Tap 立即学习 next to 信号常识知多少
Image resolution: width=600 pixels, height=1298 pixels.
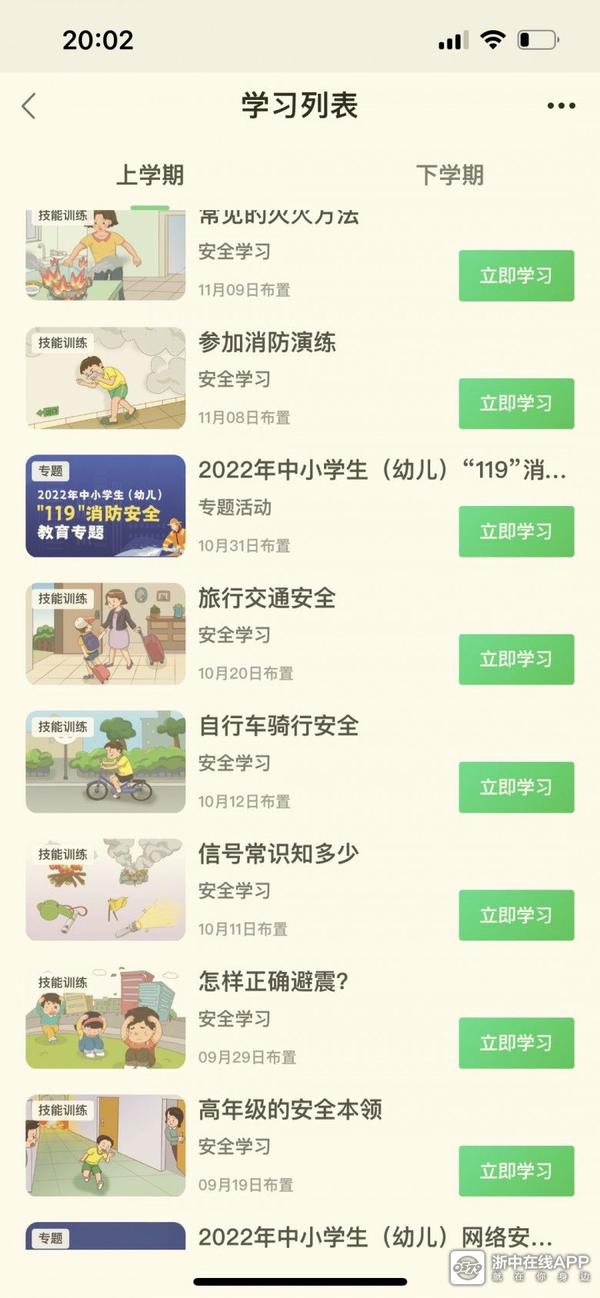pos(516,915)
